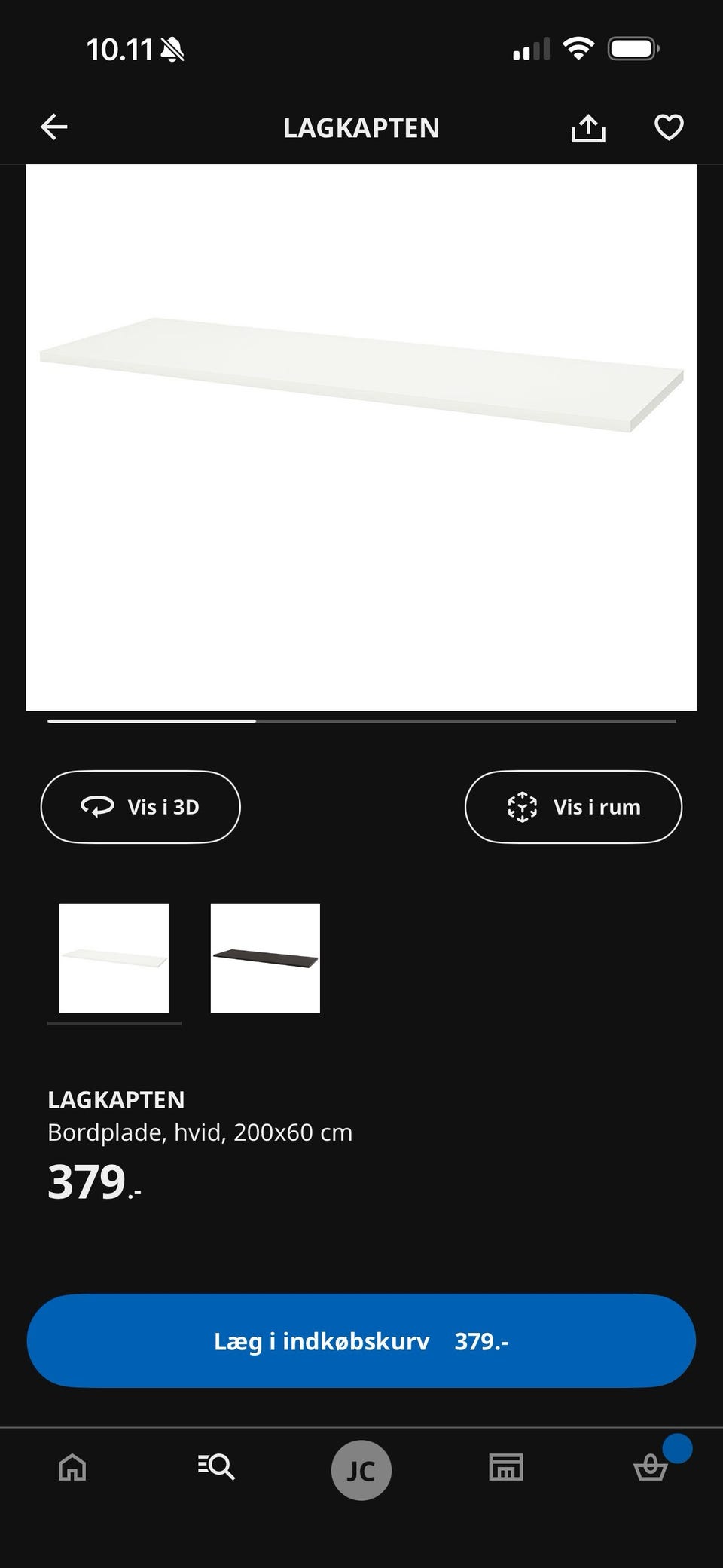This screenshot has width=723, height=1568.
Task: Tap the 3D rotation icon inside Vis i 3D
Action: click(x=99, y=806)
